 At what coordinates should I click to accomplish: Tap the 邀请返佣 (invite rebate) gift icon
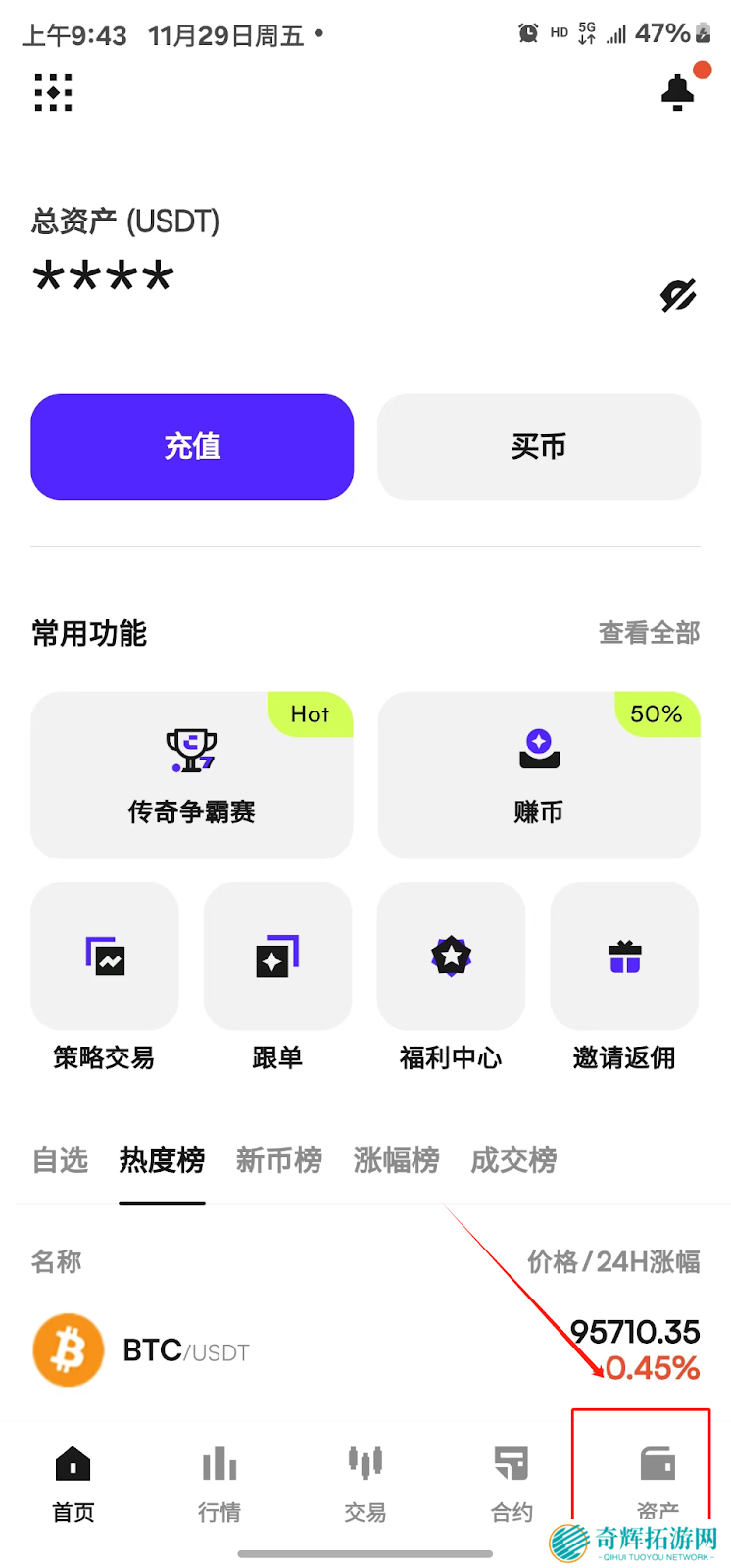tap(623, 956)
